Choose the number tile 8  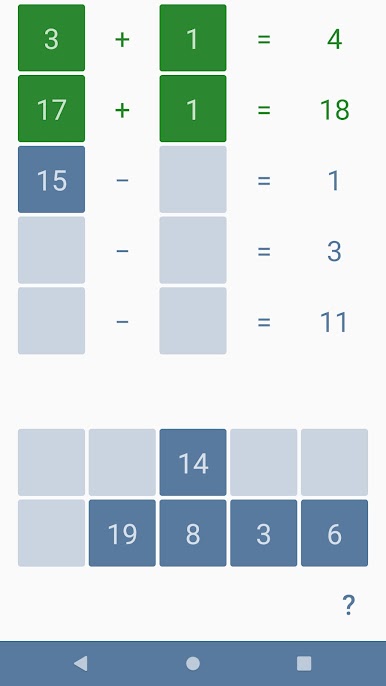pyautogui.click(x=193, y=533)
